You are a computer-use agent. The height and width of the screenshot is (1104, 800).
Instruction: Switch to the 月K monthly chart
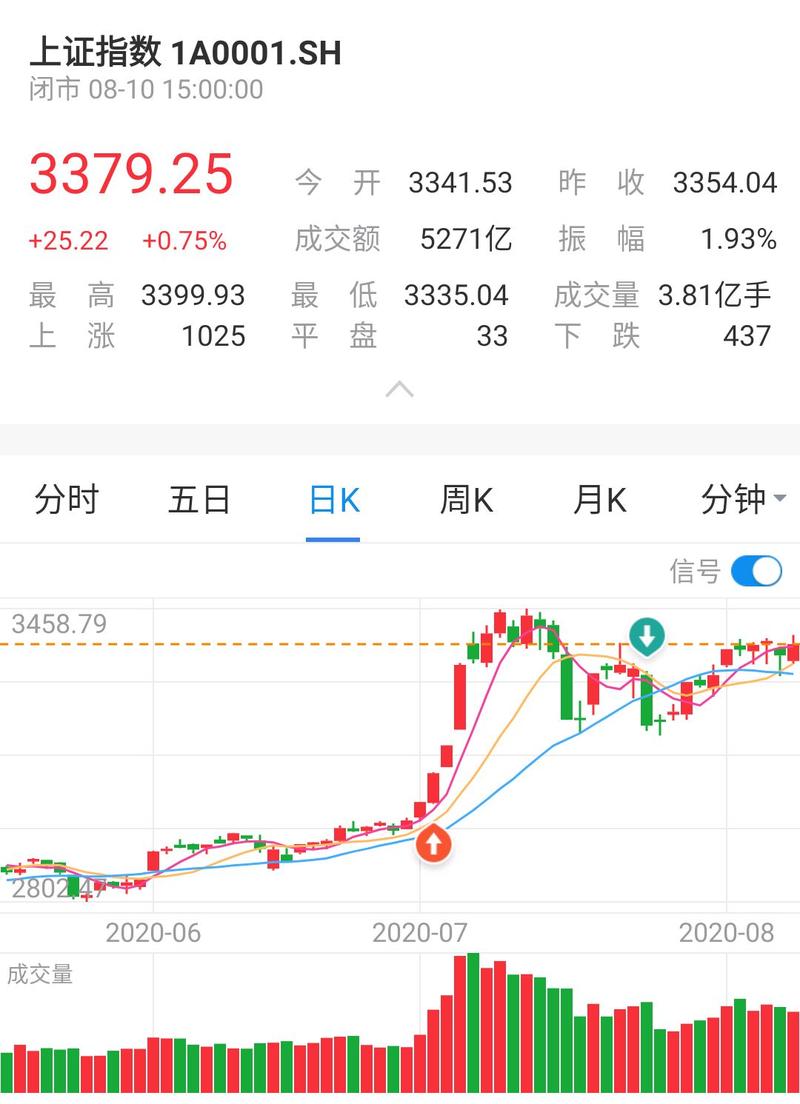(x=599, y=499)
